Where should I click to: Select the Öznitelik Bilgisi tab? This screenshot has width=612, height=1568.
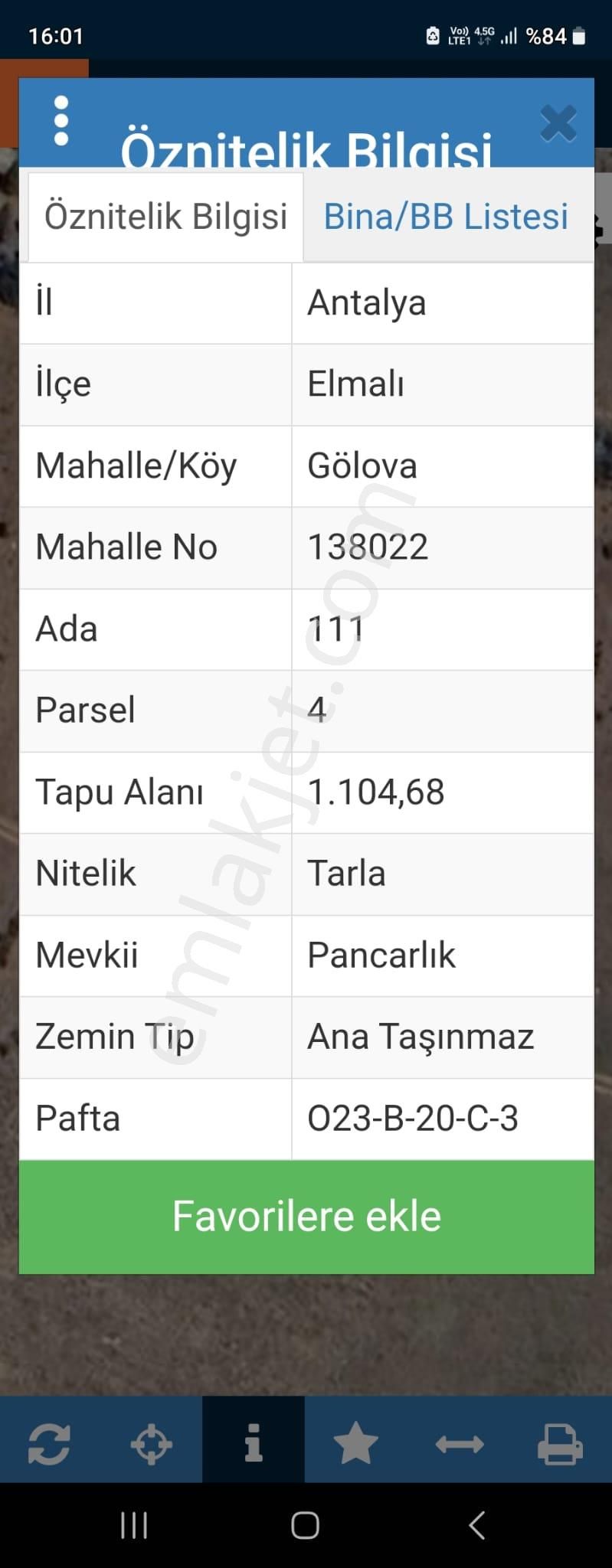[164, 216]
